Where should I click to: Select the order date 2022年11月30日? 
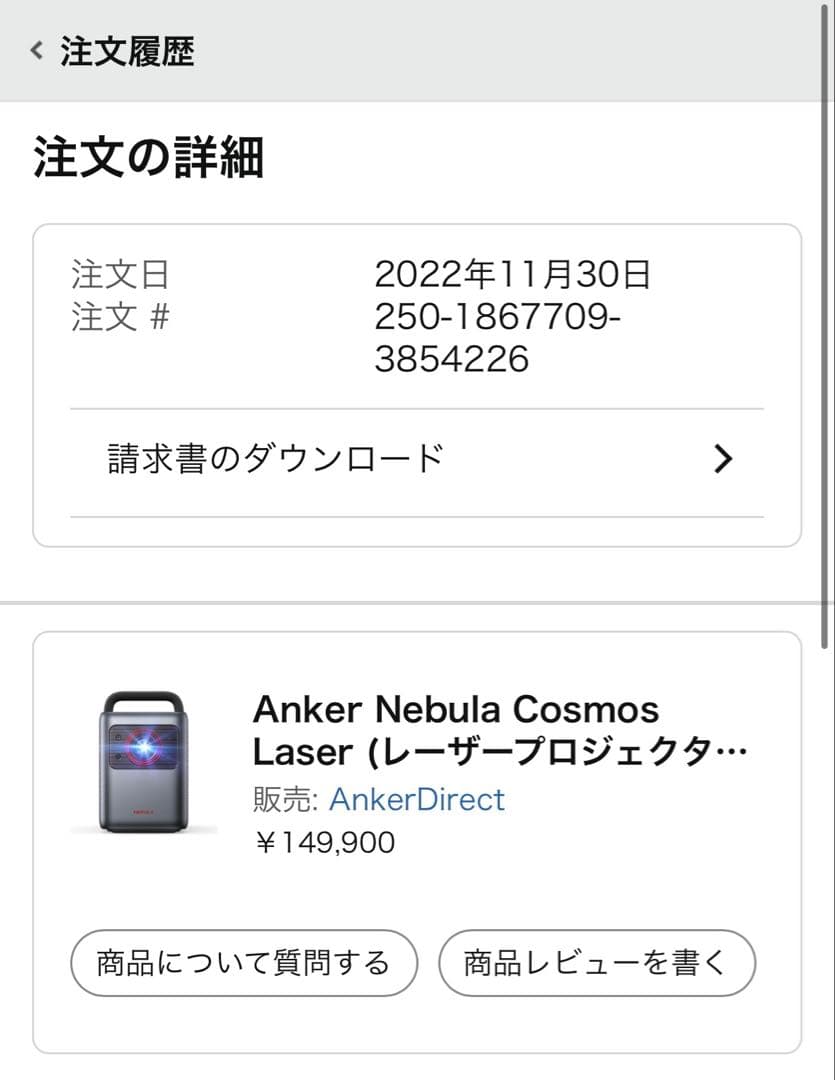pos(513,274)
